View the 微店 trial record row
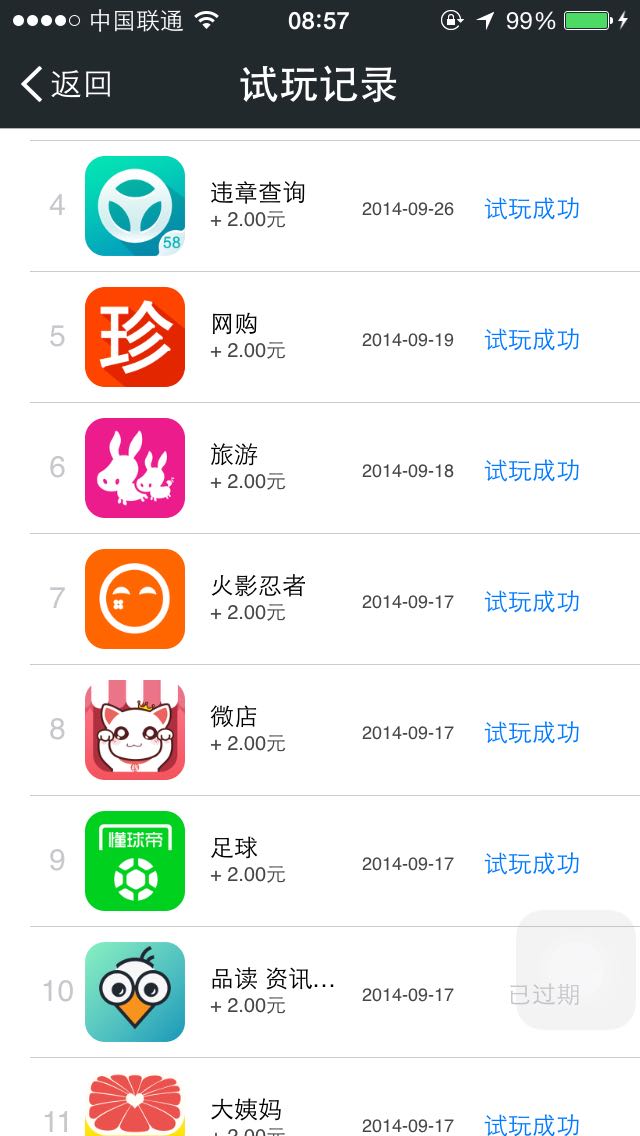The image size is (640, 1136). click(320, 731)
